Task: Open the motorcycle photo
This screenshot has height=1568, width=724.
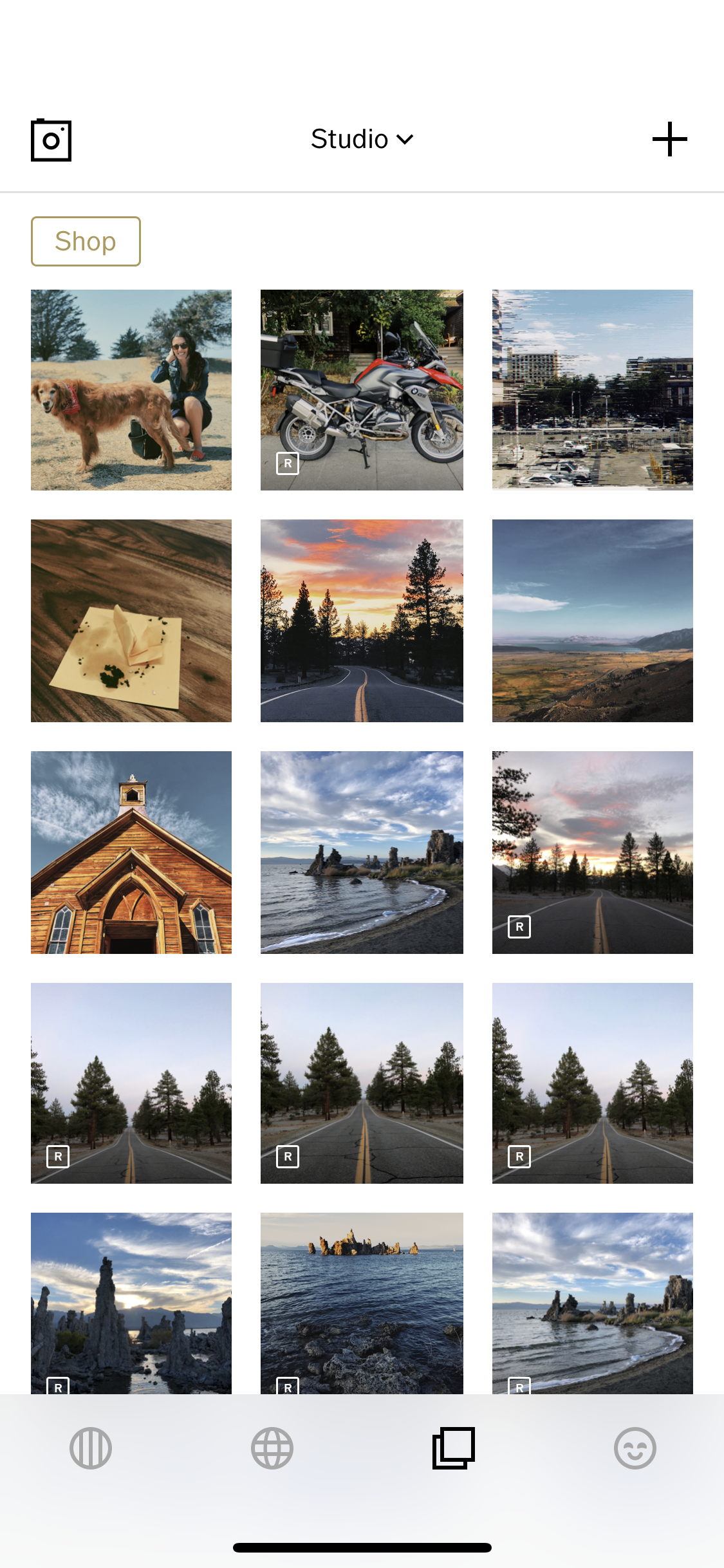Action: pyautogui.click(x=362, y=390)
